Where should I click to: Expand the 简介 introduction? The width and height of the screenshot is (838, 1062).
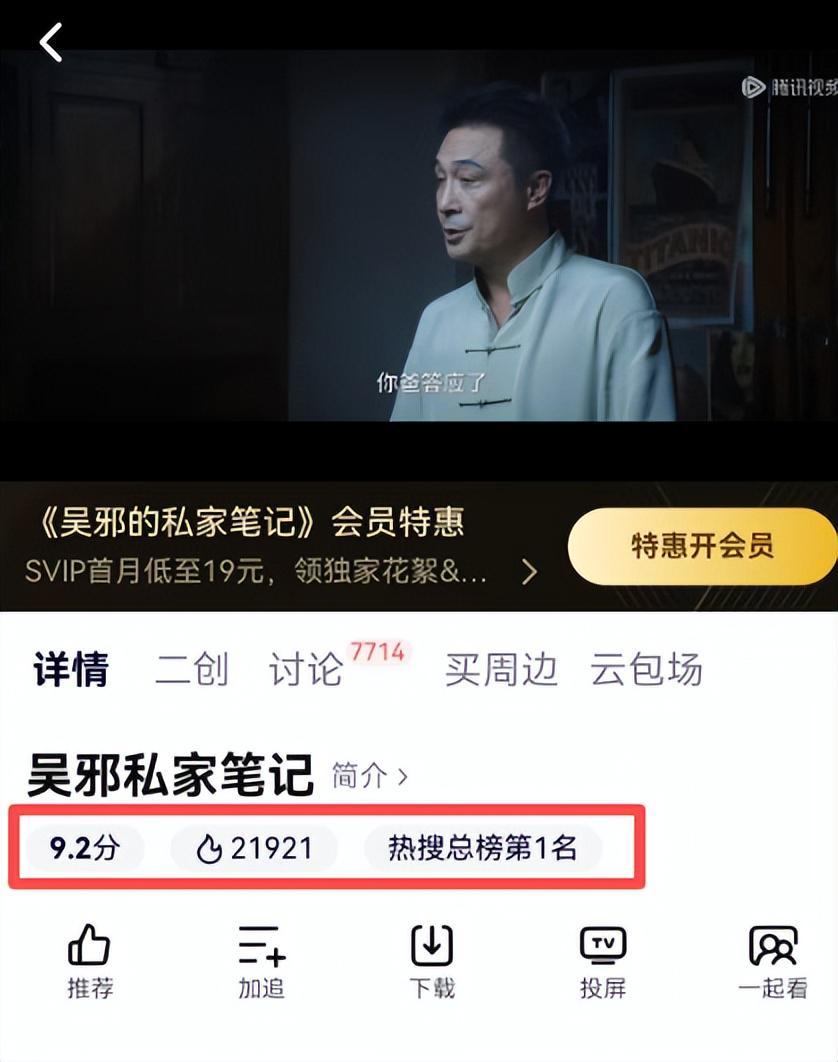pos(369,776)
